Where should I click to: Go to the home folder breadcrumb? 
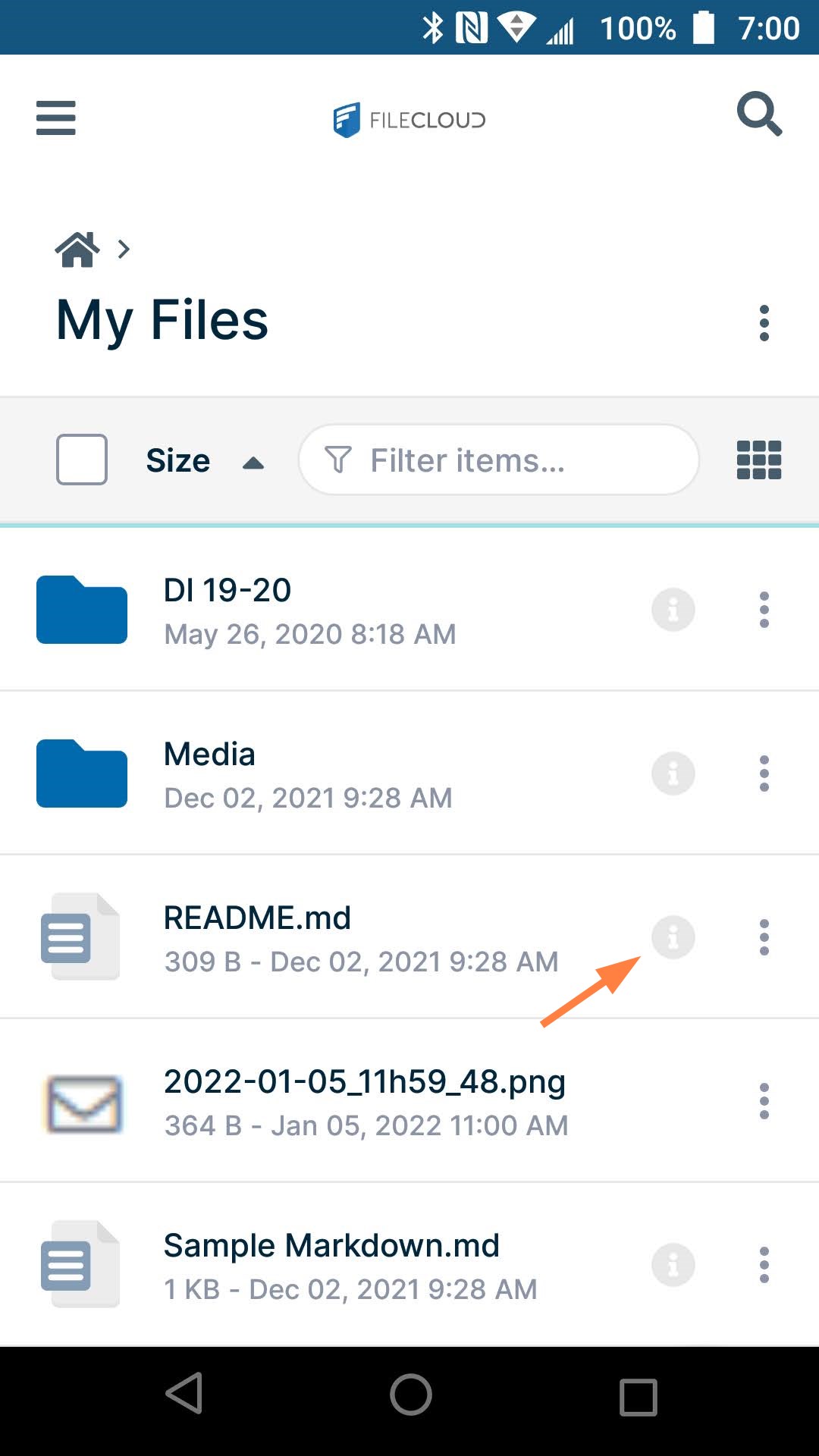point(77,249)
